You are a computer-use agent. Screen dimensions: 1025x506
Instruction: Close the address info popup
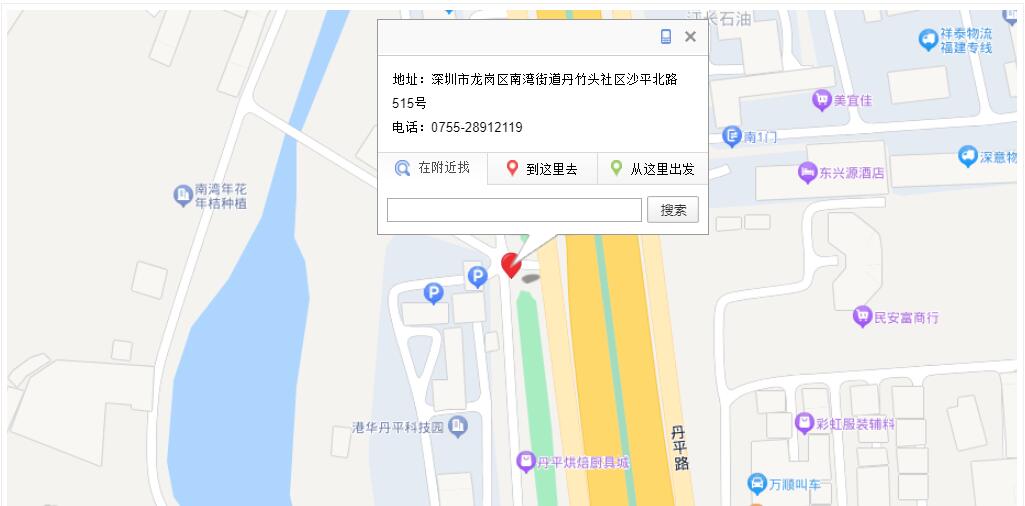point(690,37)
